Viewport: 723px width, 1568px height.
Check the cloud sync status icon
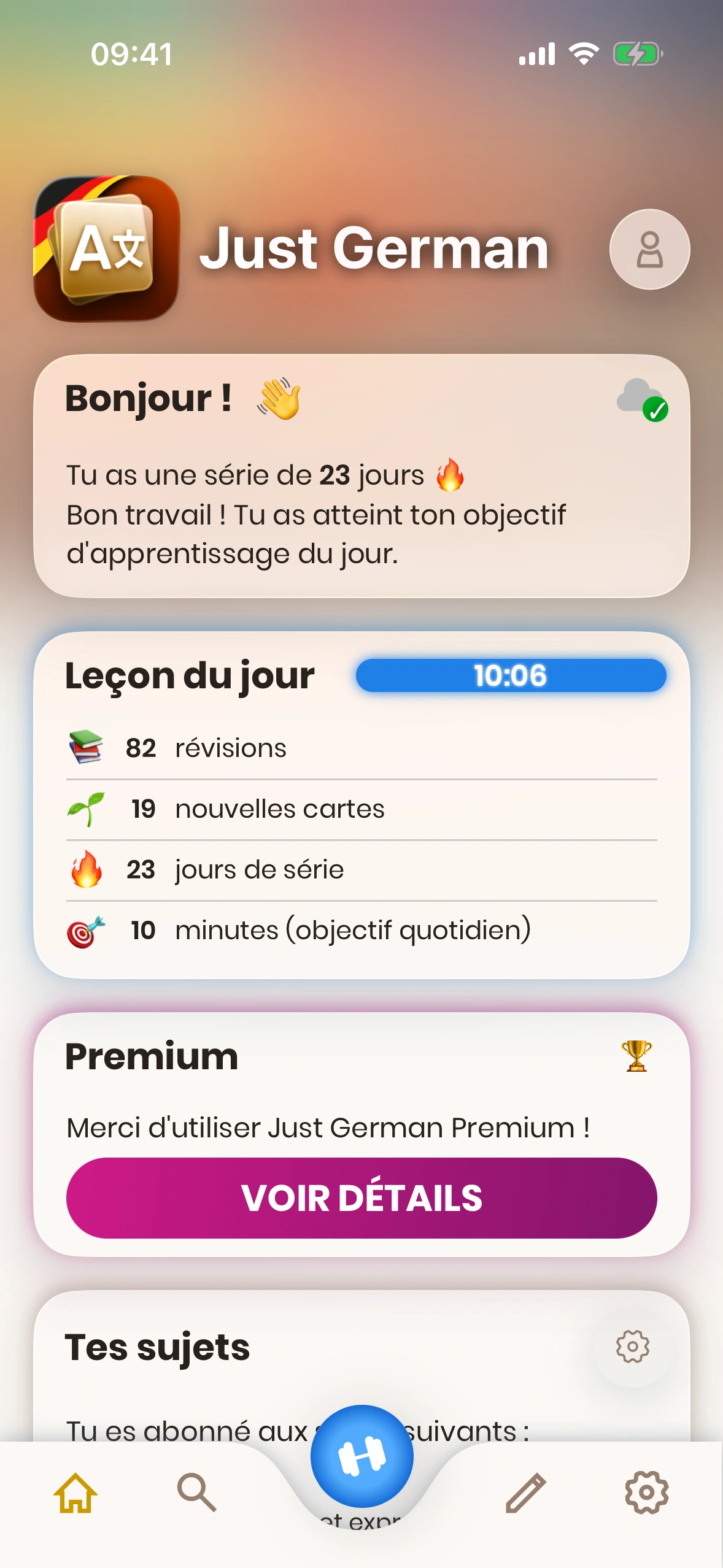[x=642, y=399]
